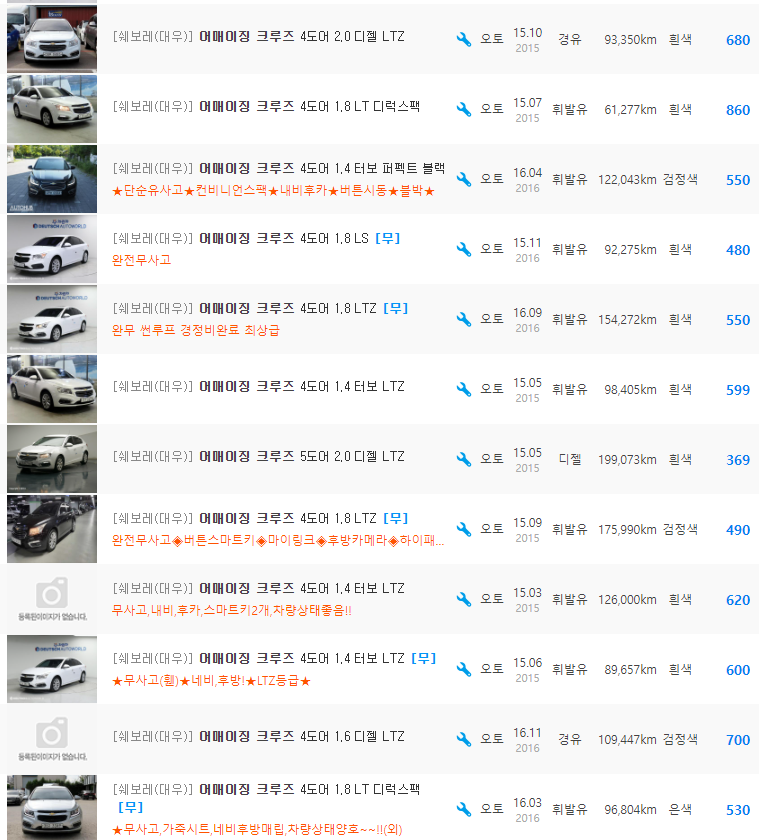The width and height of the screenshot is (759, 840).
Task: Click the wrench icon on the 1.6 디젤 LTZ row
Action: click(x=463, y=738)
